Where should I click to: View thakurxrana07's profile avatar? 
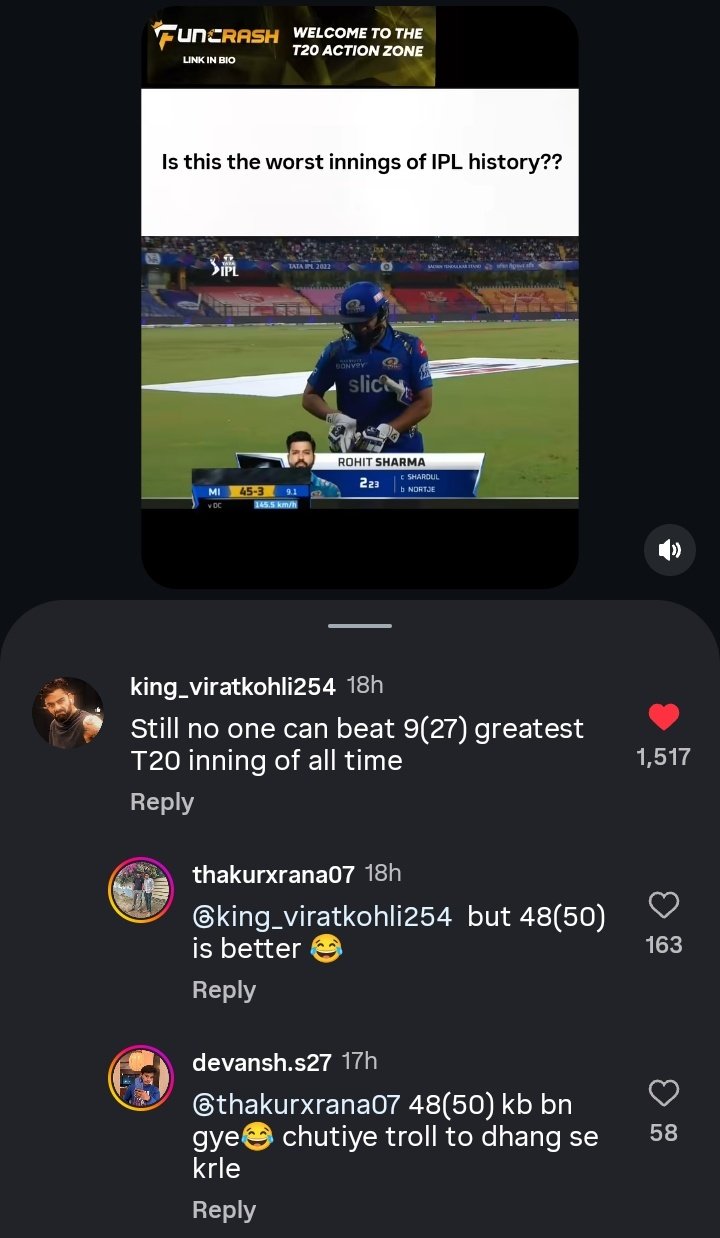click(141, 890)
